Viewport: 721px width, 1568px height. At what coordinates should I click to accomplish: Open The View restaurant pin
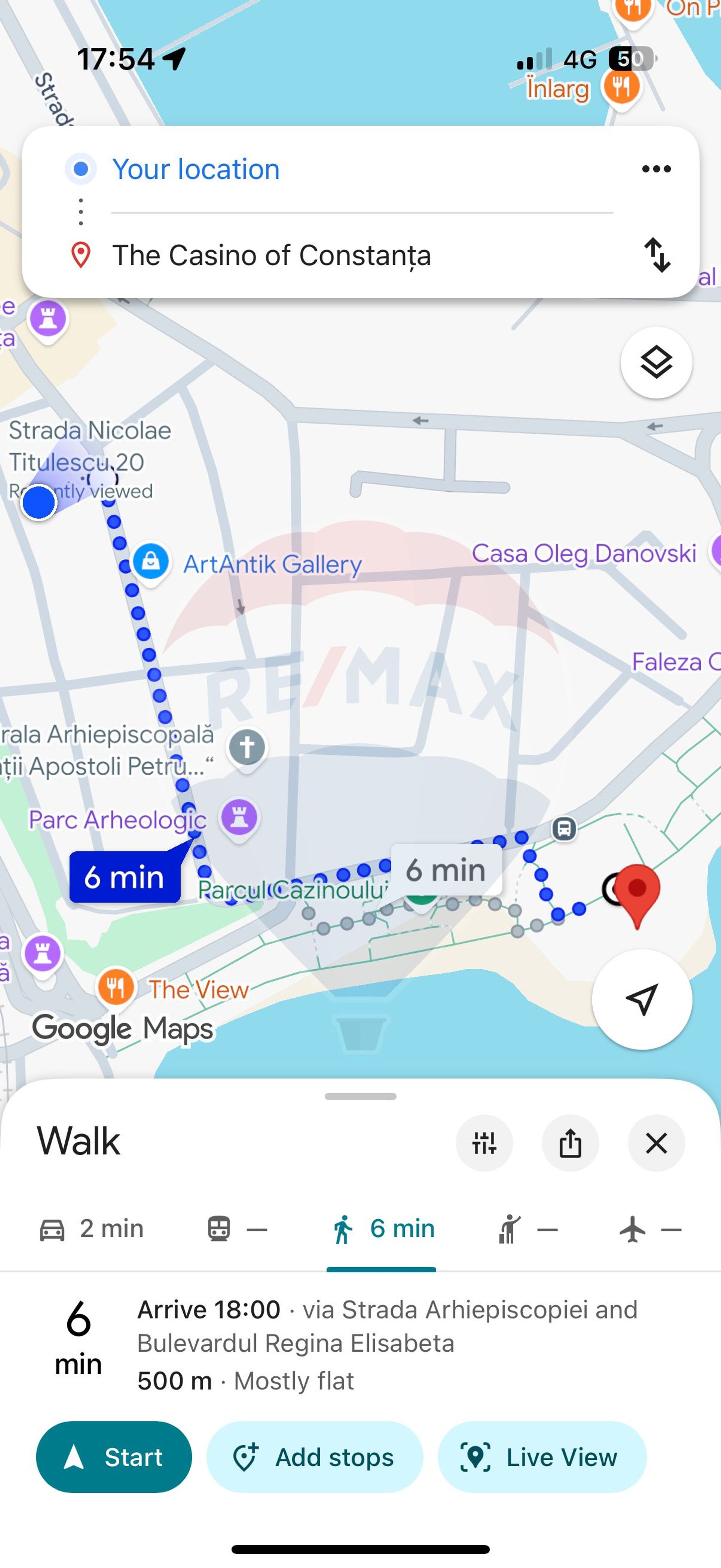(116, 987)
